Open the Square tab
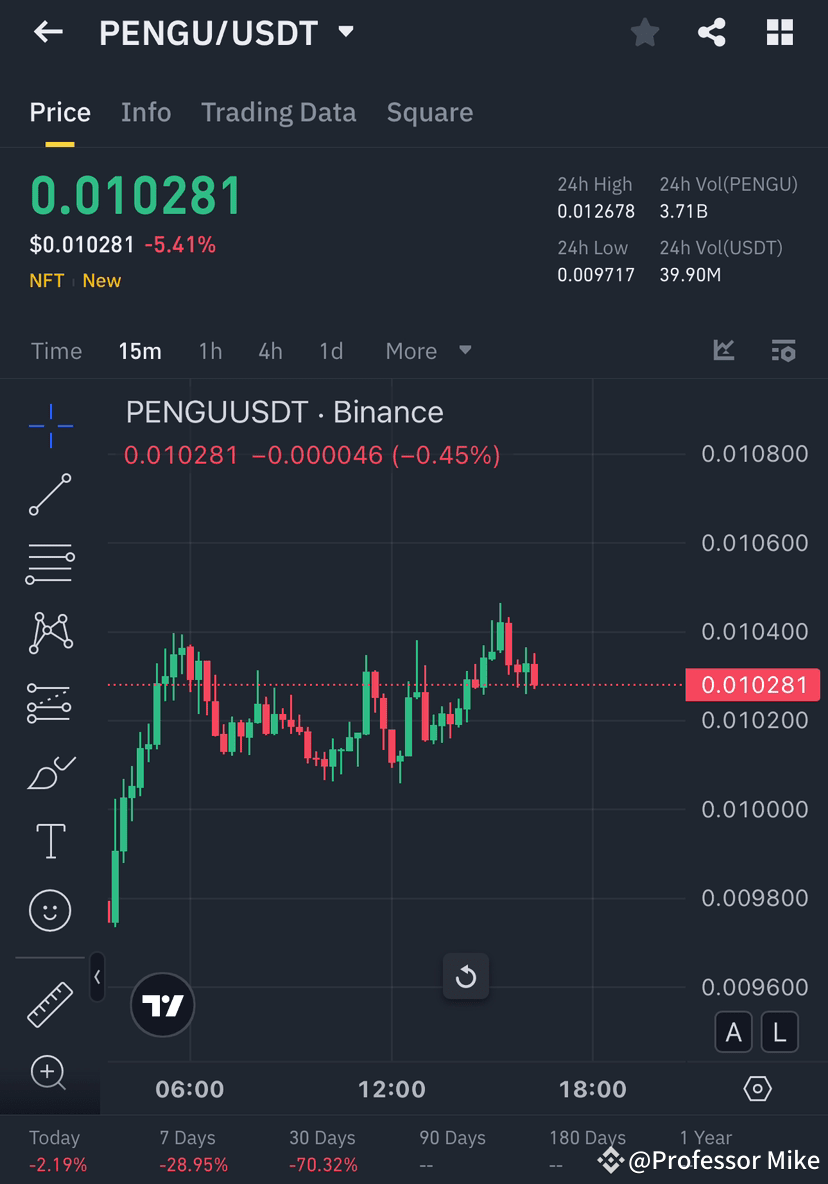828x1184 pixels. pos(429,112)
